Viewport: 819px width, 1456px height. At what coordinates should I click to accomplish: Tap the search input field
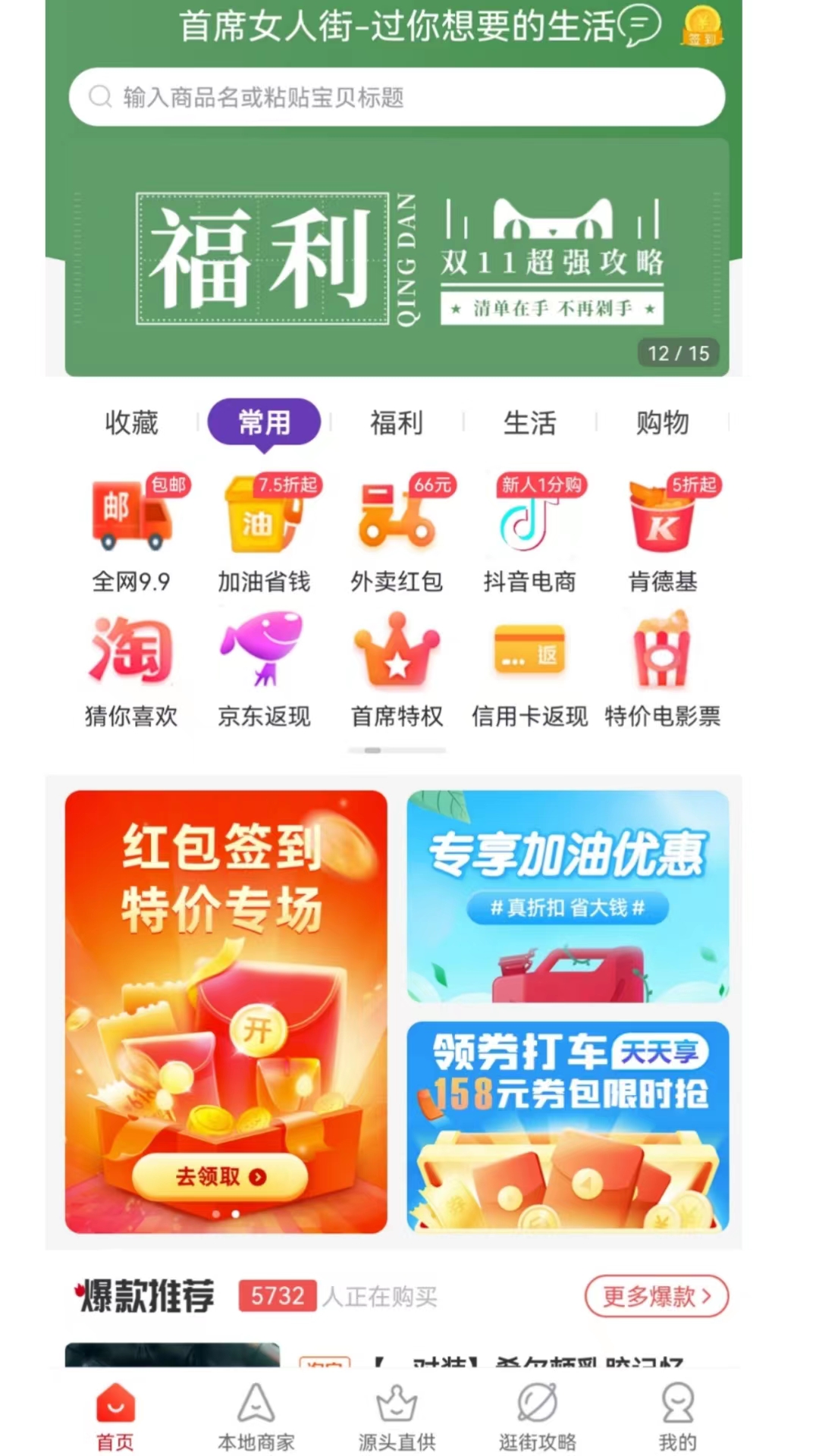point(398,96)
